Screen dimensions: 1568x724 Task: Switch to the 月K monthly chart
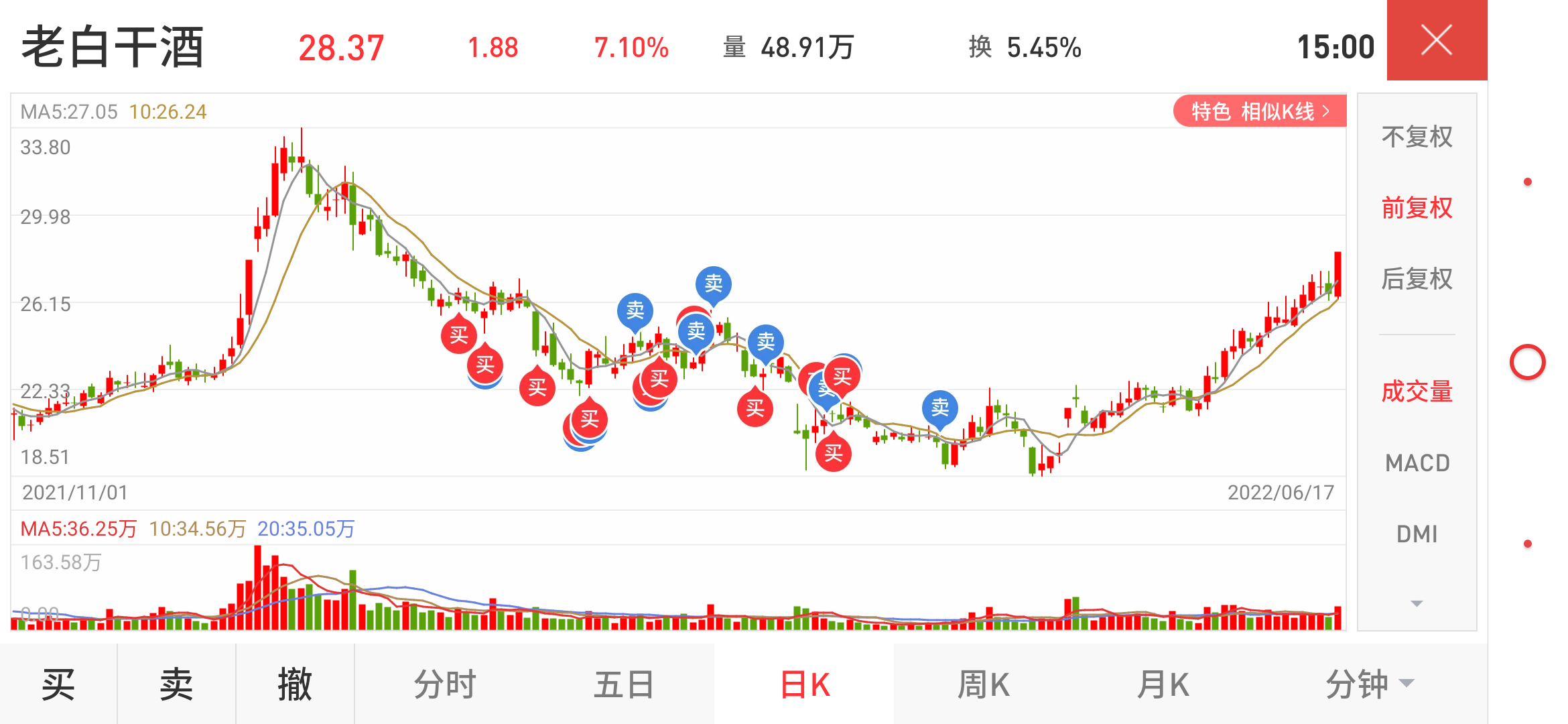click(1163, 684)
